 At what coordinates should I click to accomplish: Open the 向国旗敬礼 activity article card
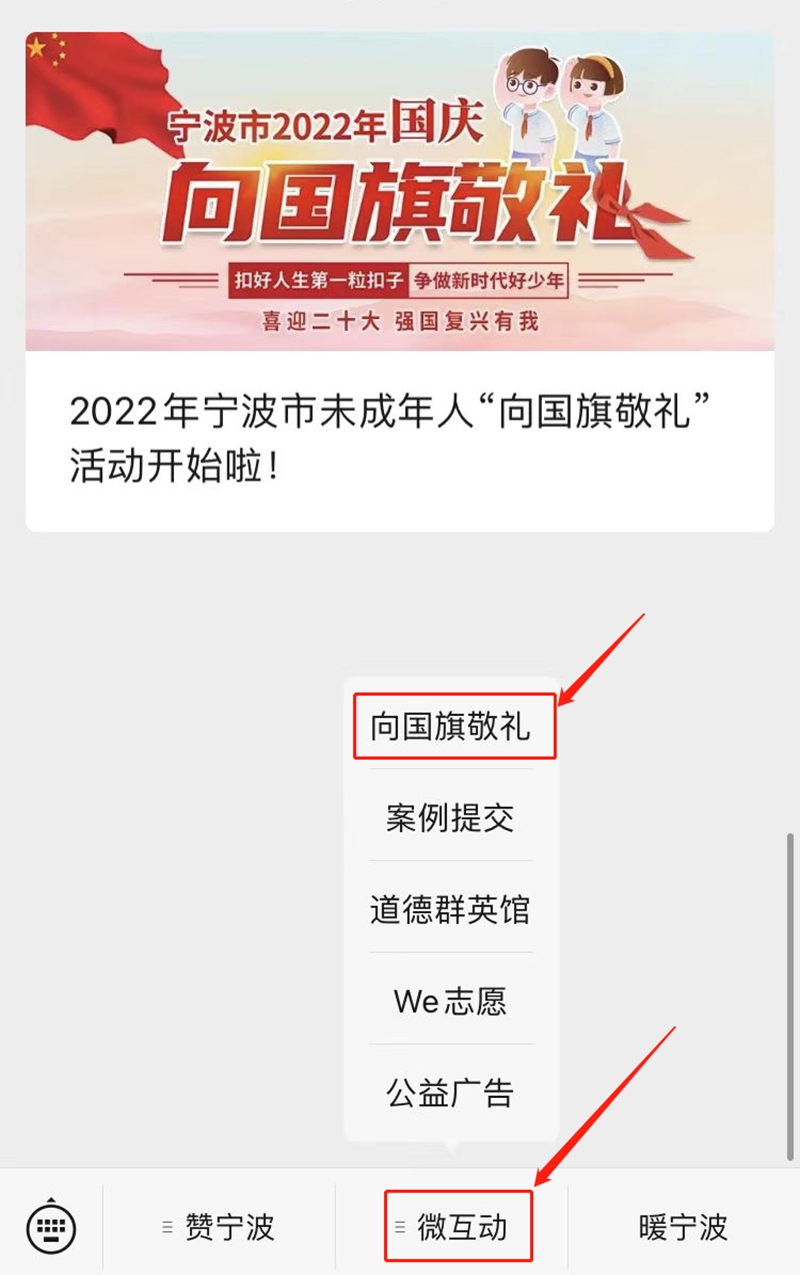tap(399, 282)
